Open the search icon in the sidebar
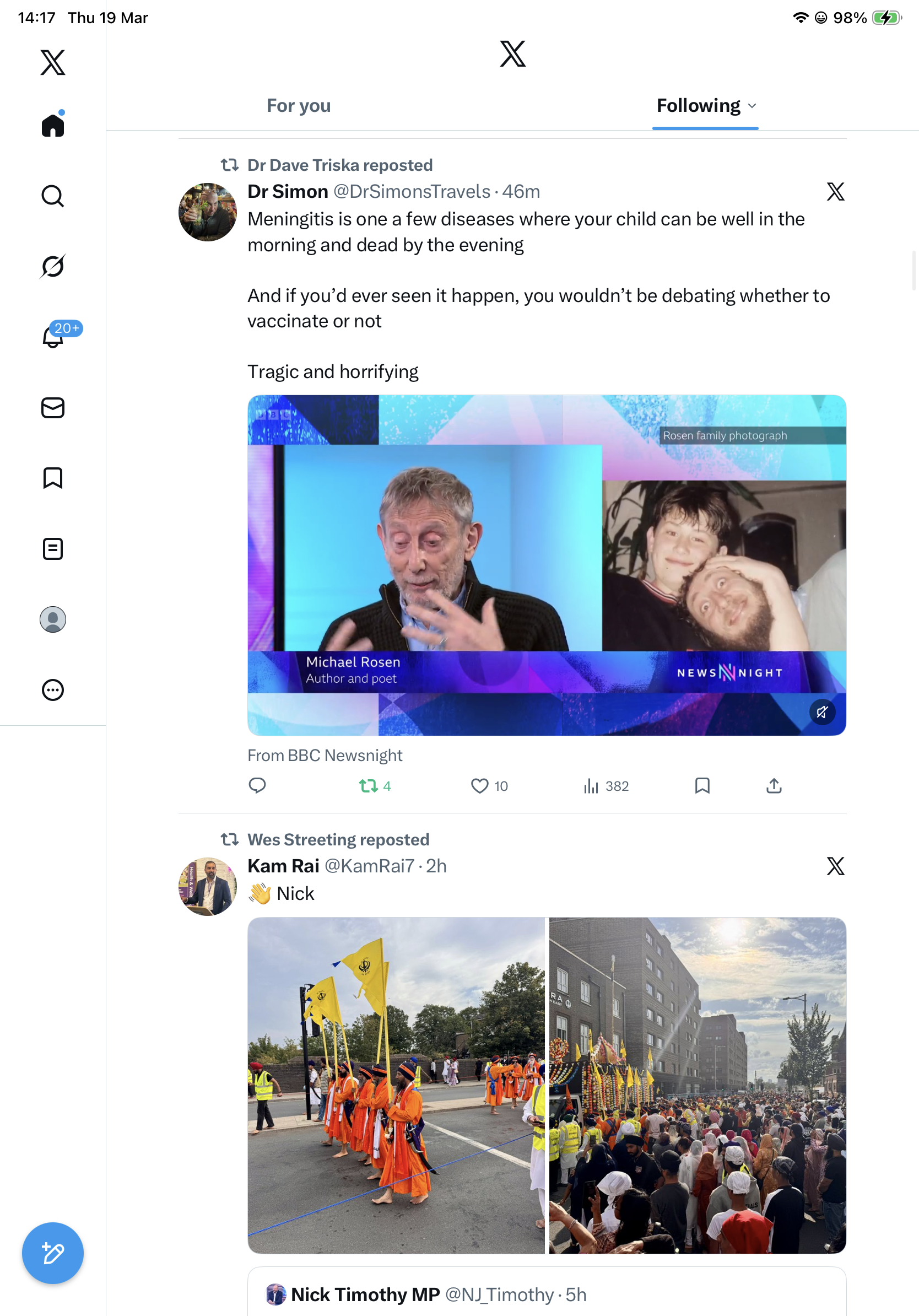Viewport: 919px width, 1316px height. [53, 196]
